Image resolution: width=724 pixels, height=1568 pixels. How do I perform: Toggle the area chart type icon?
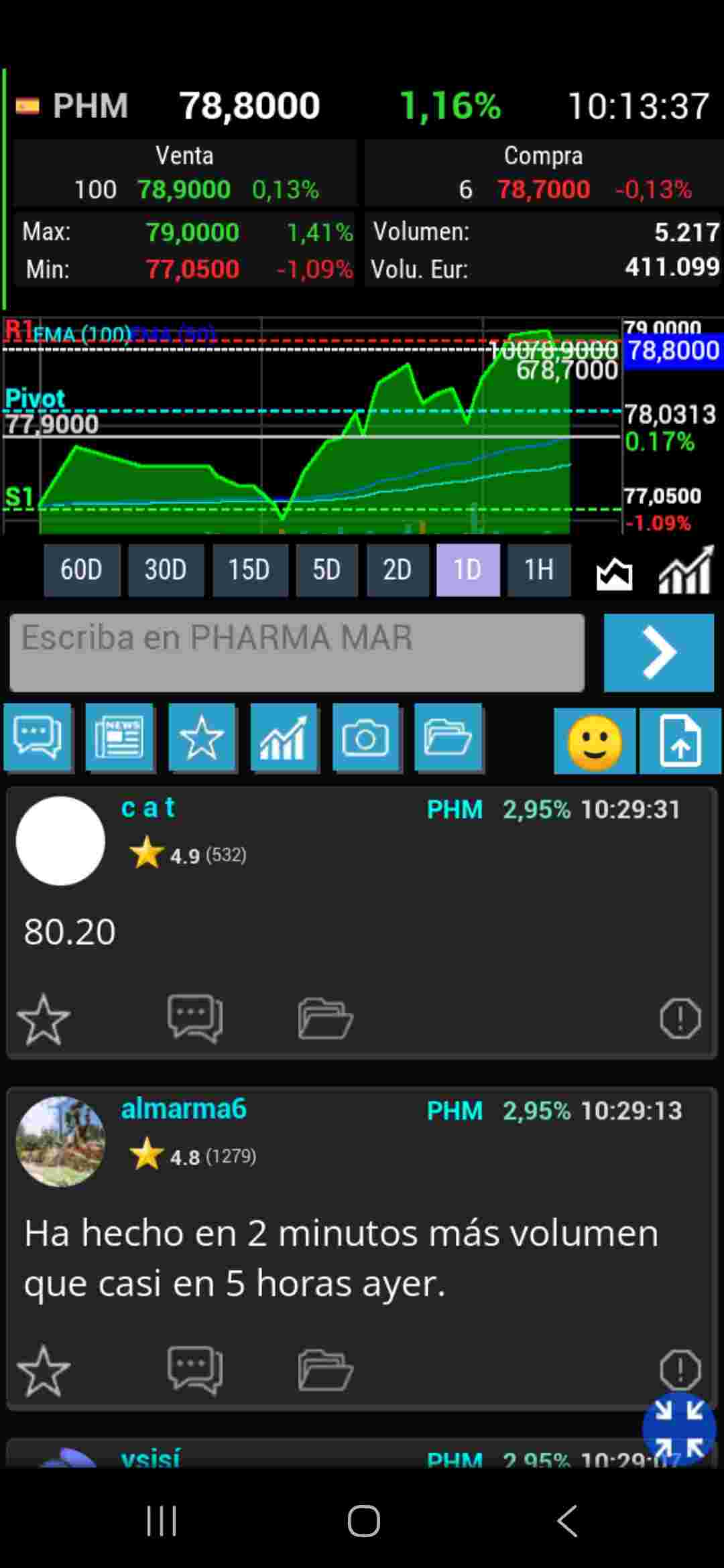coord(614,574)
